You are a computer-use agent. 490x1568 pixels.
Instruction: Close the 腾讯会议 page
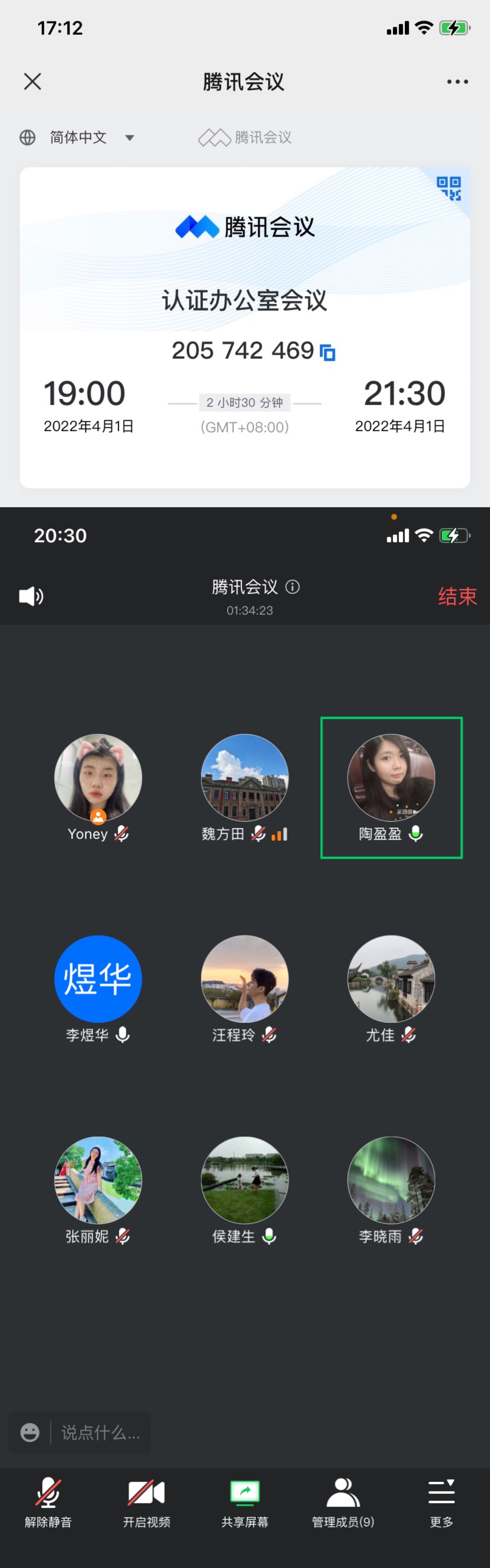point(33,82)
